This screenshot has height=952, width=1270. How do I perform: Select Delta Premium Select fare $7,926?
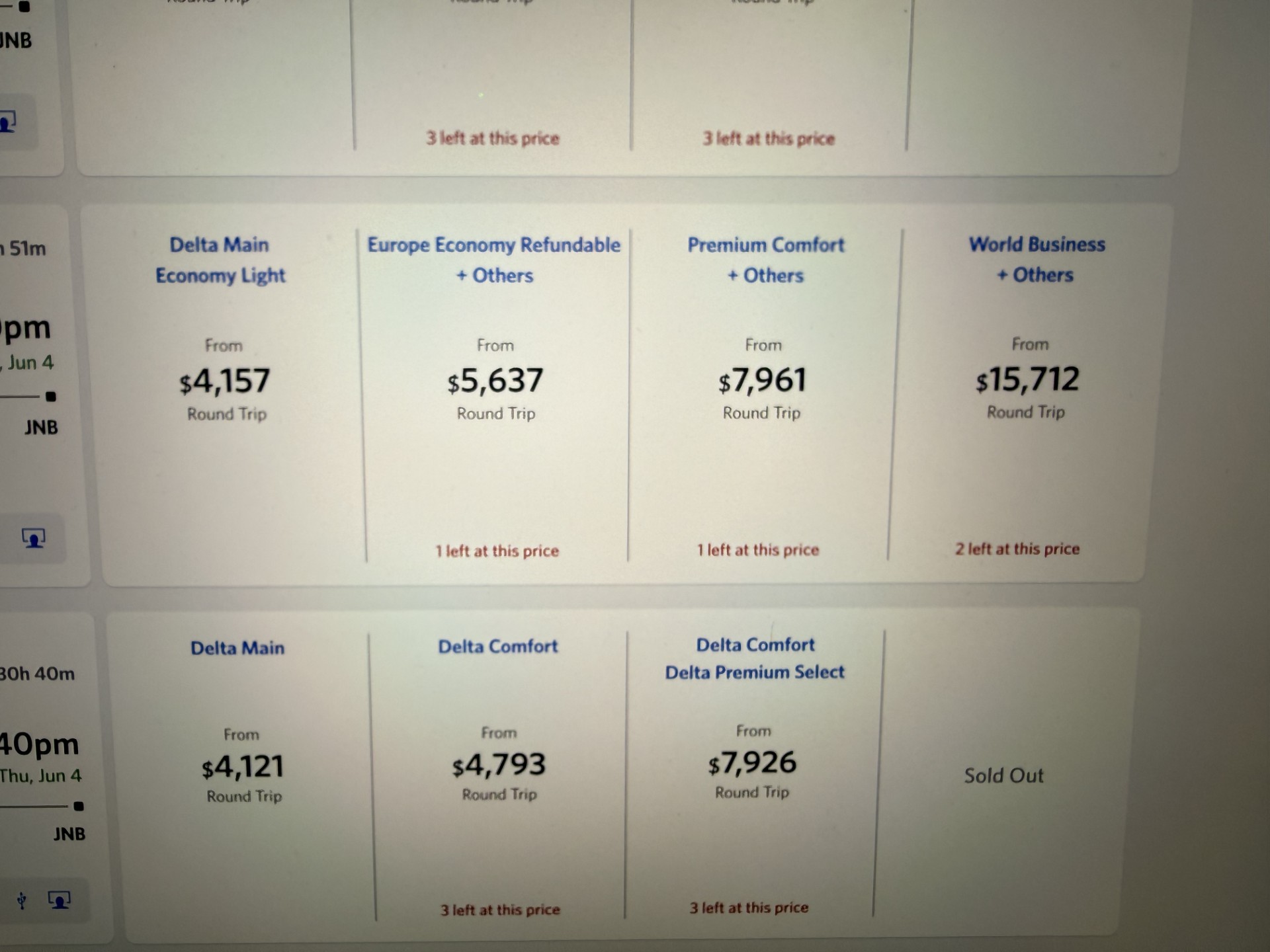click(x=752, y=763)
